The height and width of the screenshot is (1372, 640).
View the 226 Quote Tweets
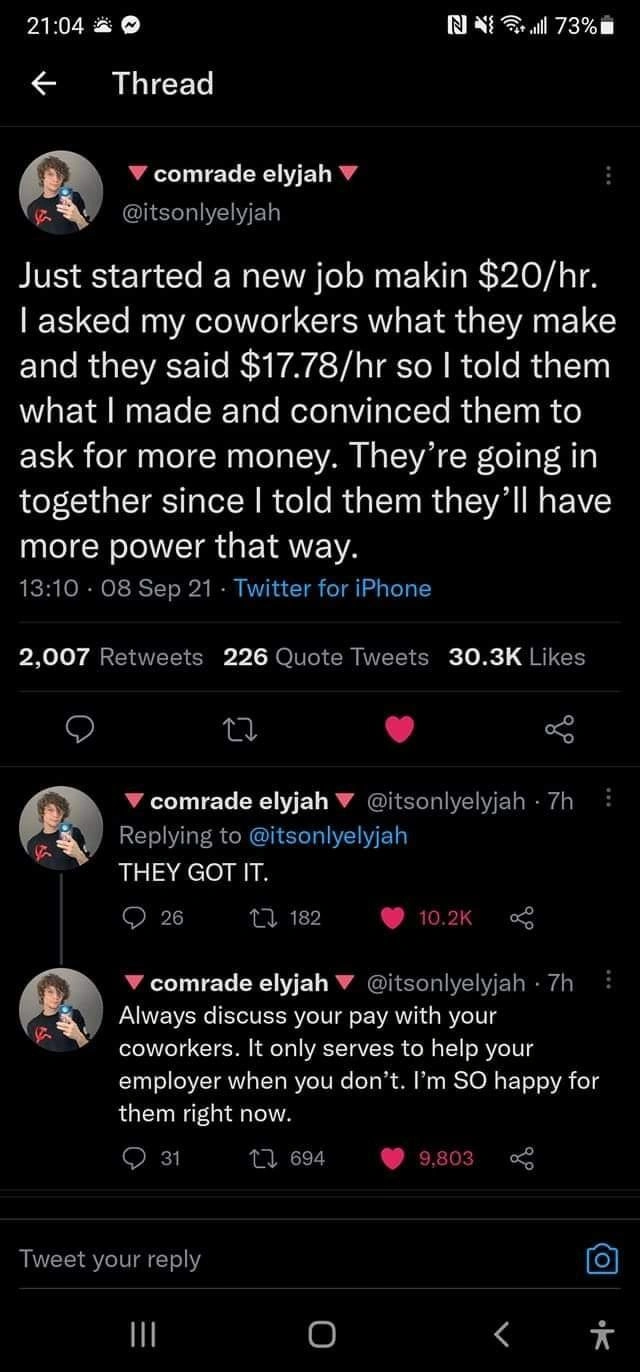[326, 657]
